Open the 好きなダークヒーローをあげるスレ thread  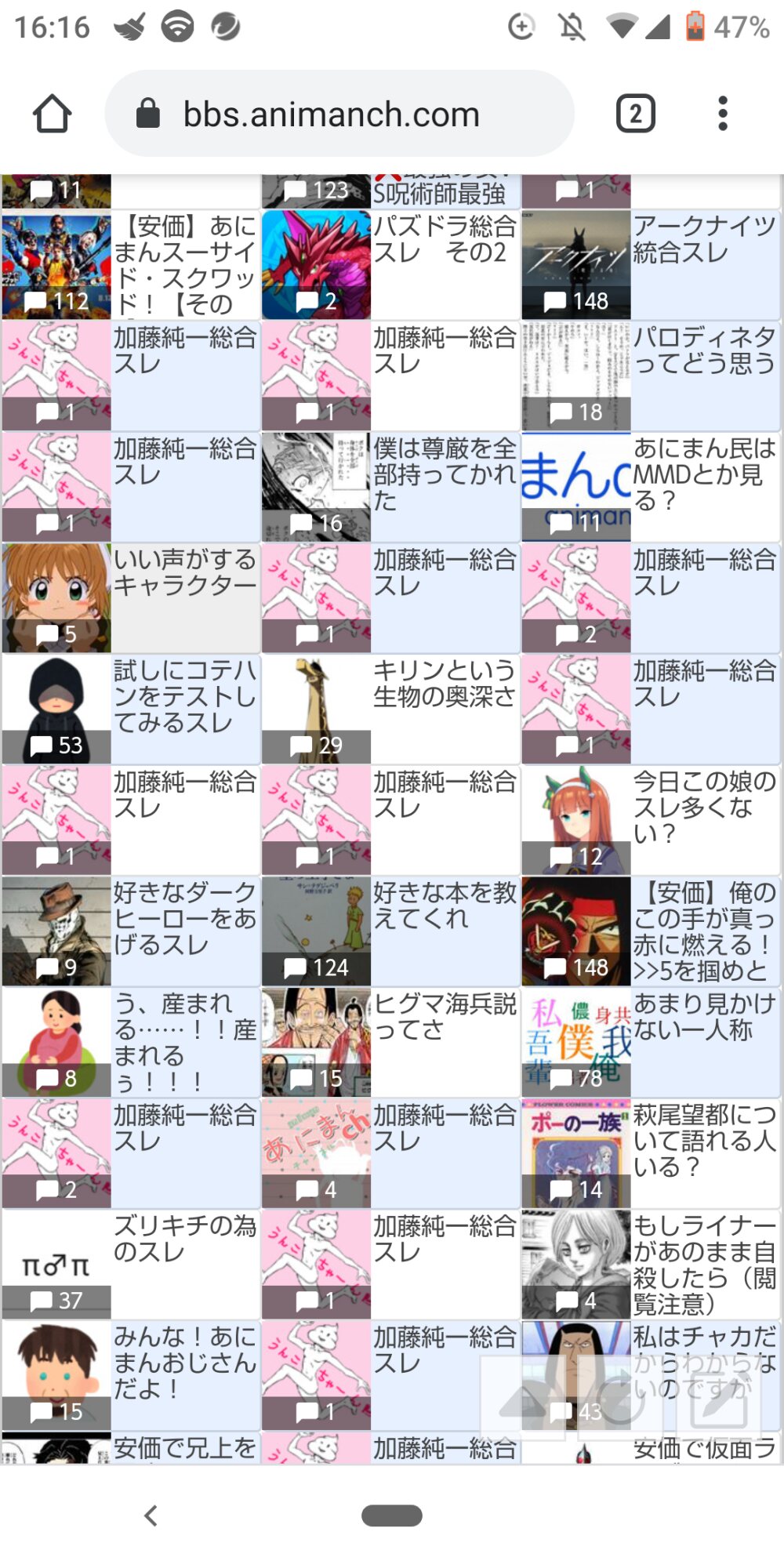131,931
